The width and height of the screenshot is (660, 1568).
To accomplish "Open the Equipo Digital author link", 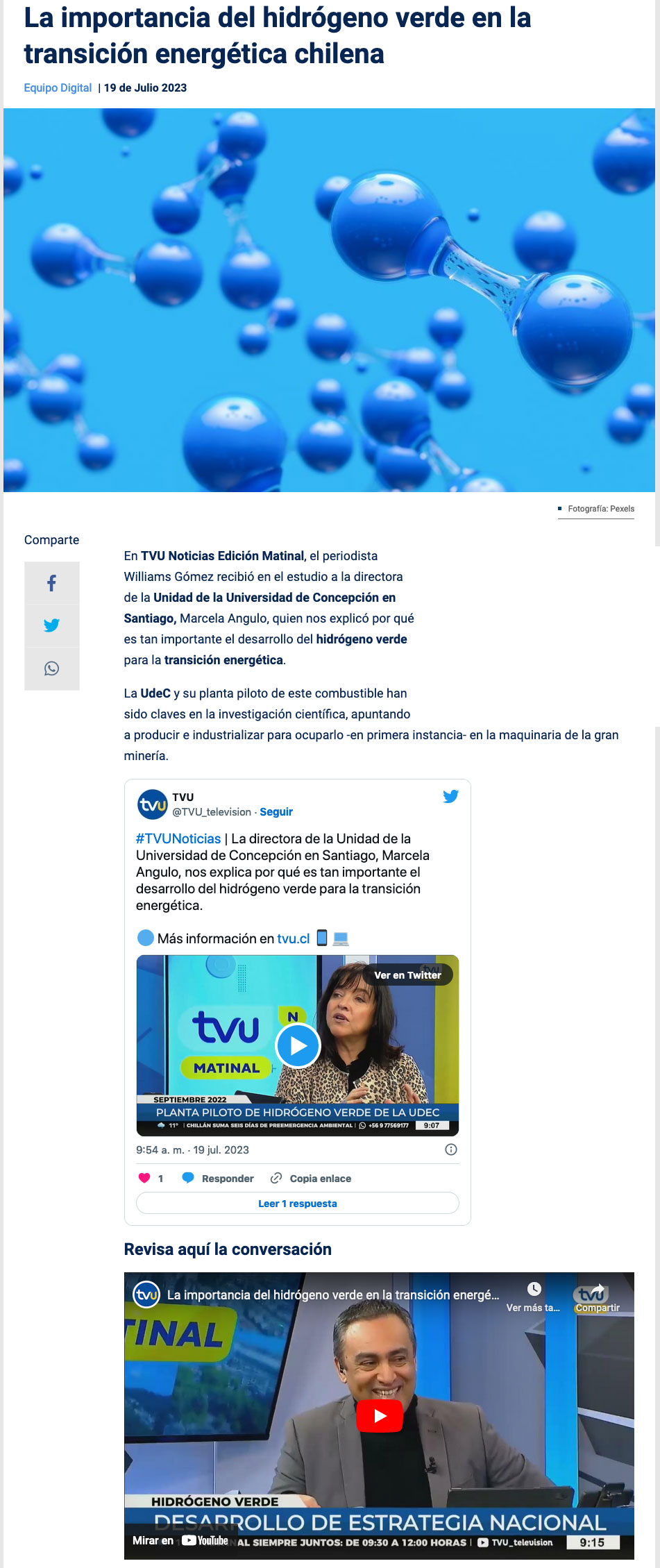I will pos(58,88).
